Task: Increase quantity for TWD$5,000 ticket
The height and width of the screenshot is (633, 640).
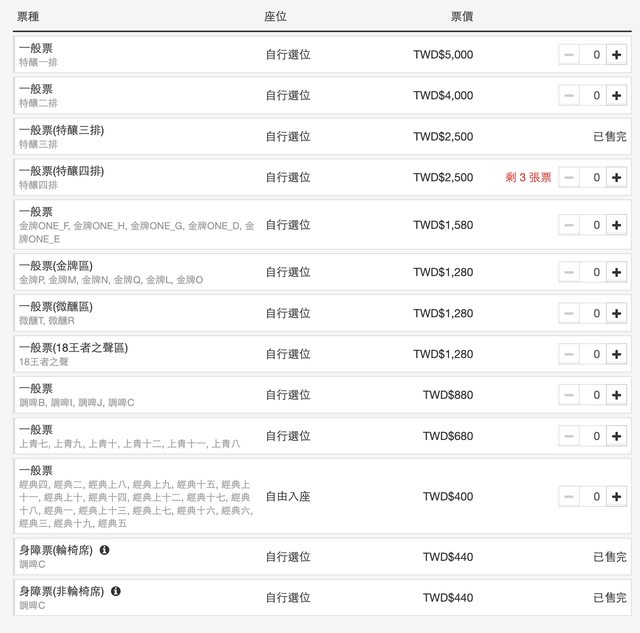Action: (617, 54)
